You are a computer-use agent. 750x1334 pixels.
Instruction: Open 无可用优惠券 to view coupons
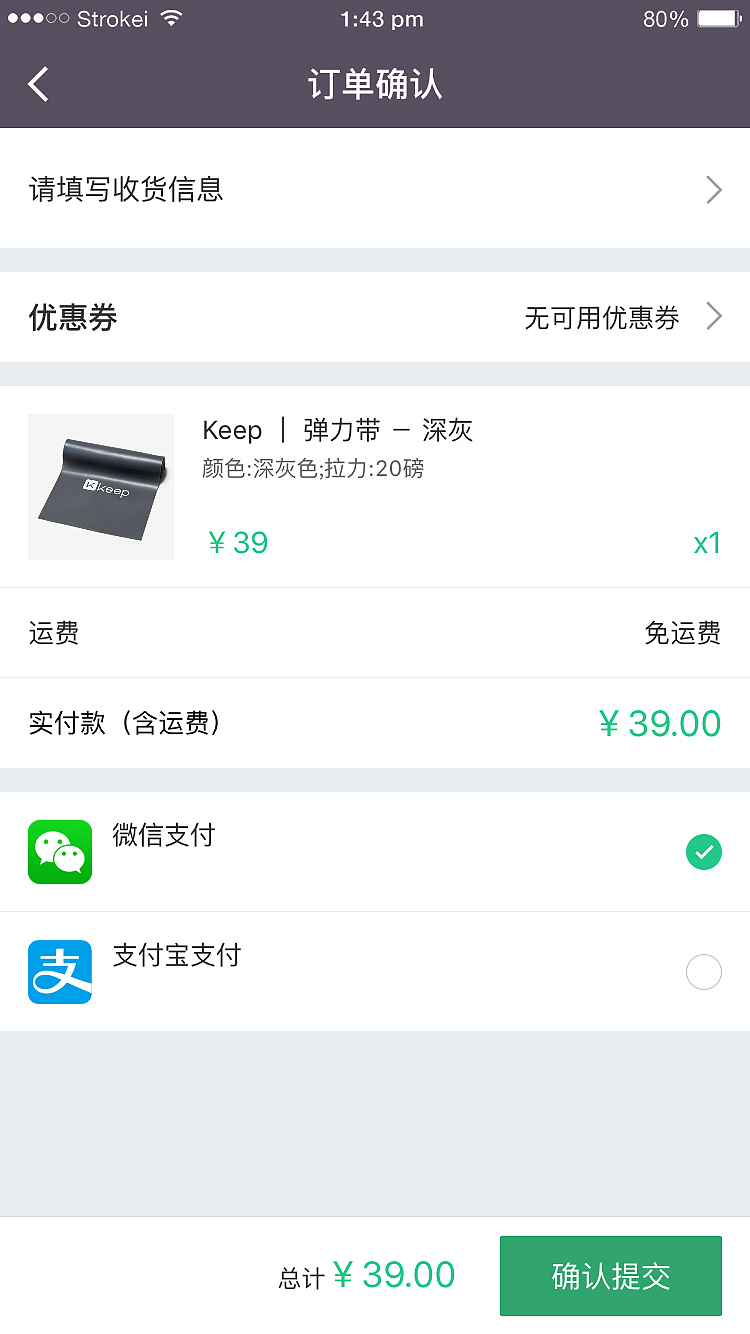click(x=602, y=317)
